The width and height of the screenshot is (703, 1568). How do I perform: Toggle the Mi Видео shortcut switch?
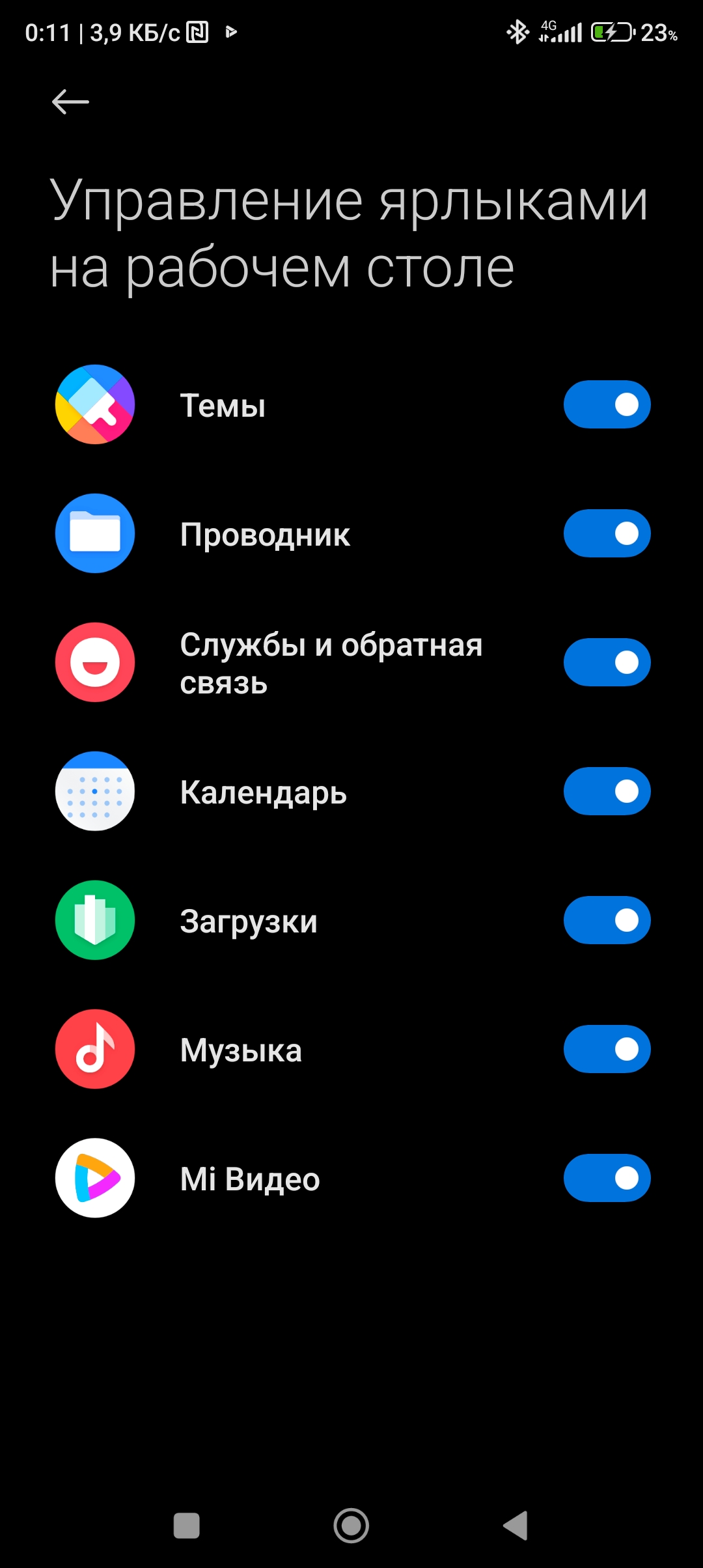point(607,1178)
